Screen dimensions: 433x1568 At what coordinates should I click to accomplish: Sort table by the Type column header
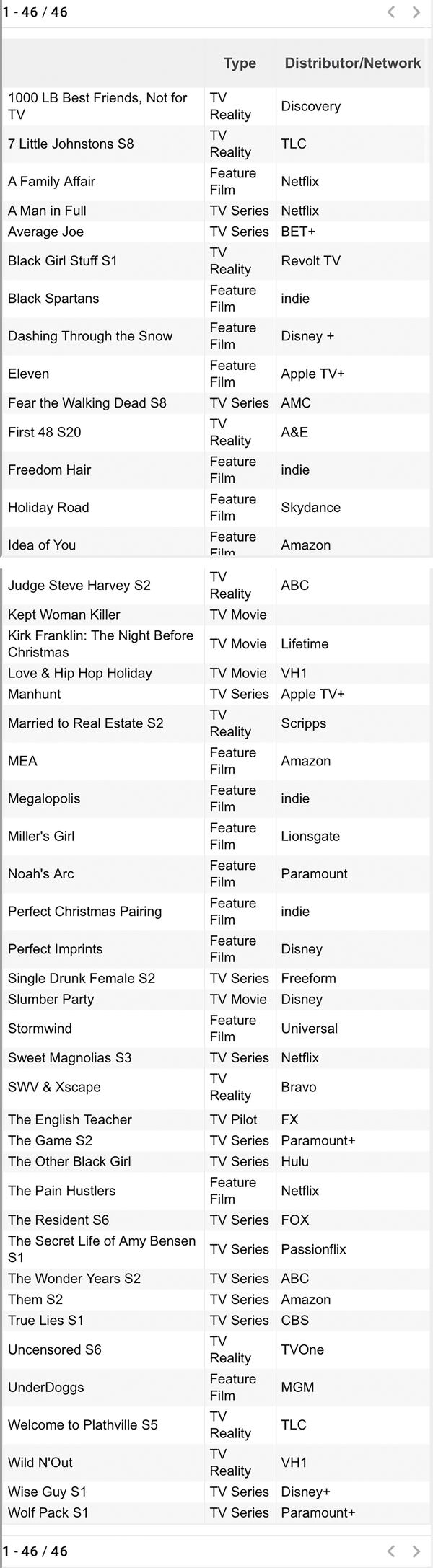240,63
